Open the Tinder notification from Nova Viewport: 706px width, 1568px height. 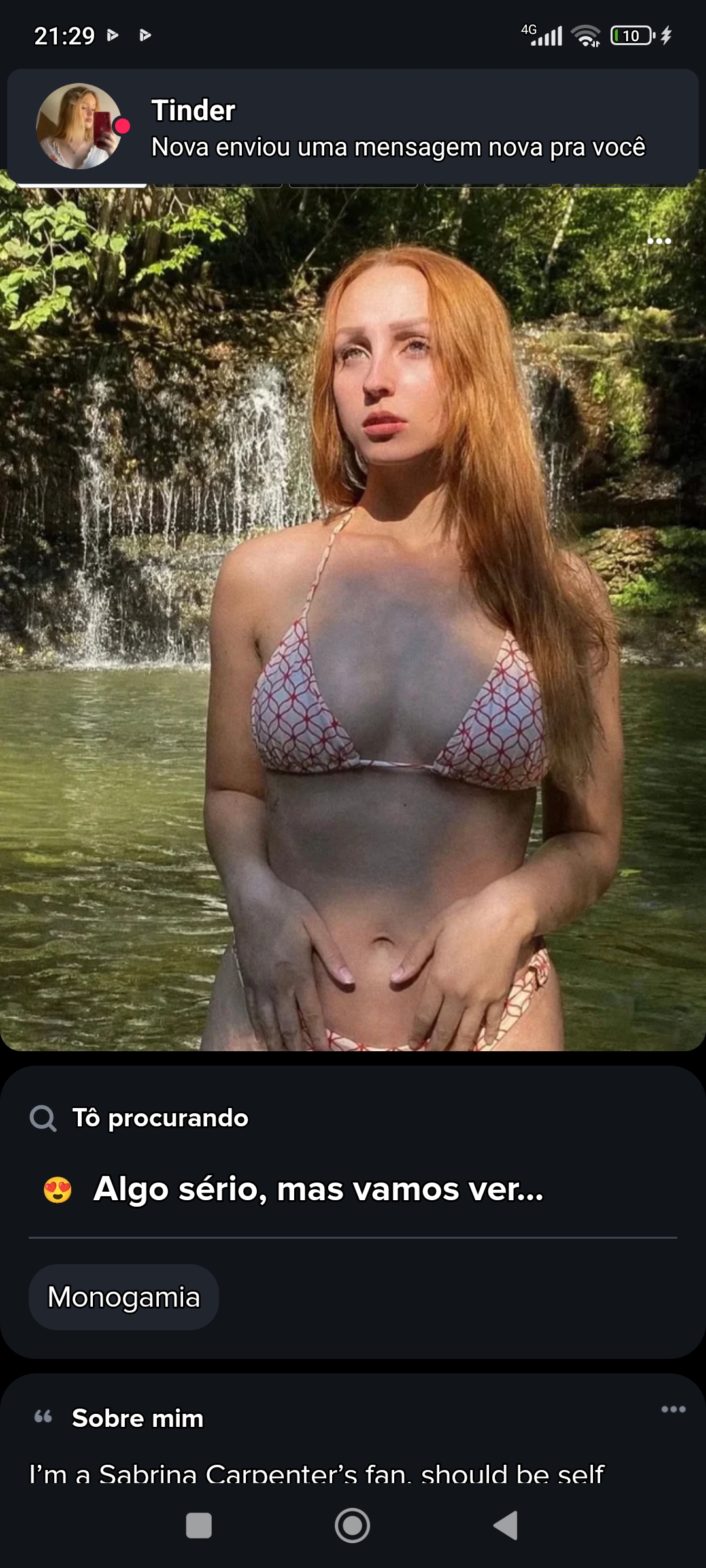coord(353,127)
